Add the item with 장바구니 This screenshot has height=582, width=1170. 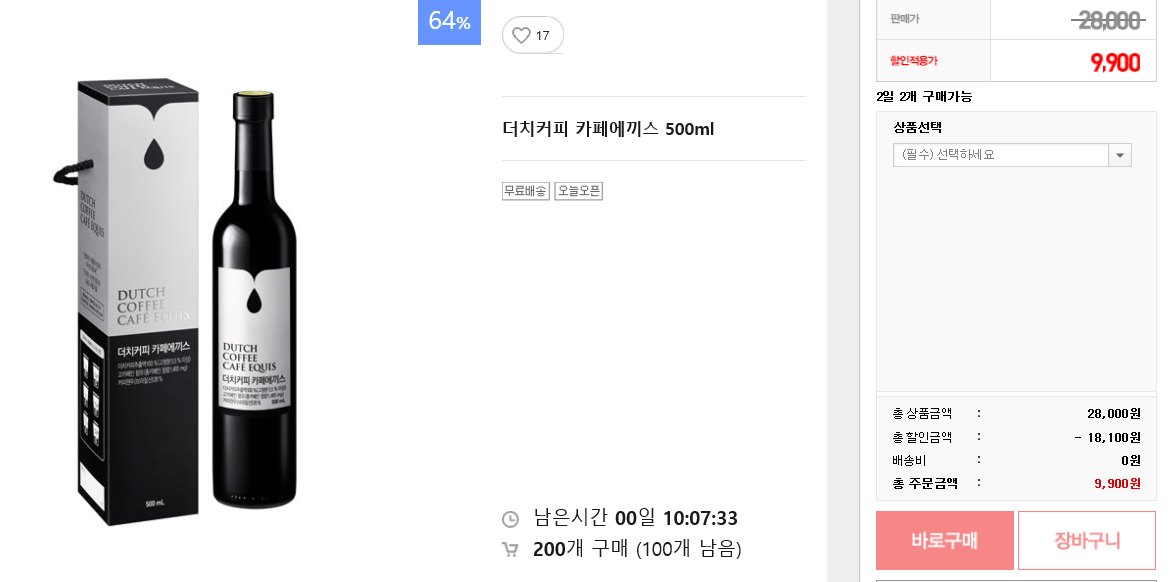click(x=1086, y=540)
